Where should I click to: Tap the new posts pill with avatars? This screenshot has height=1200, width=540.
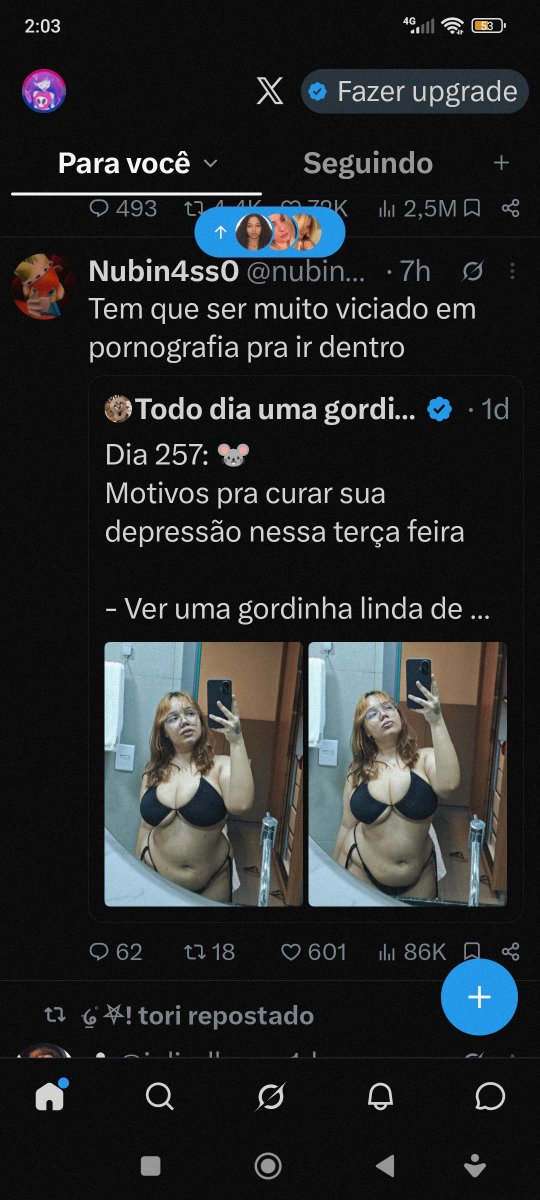point(270,232)
